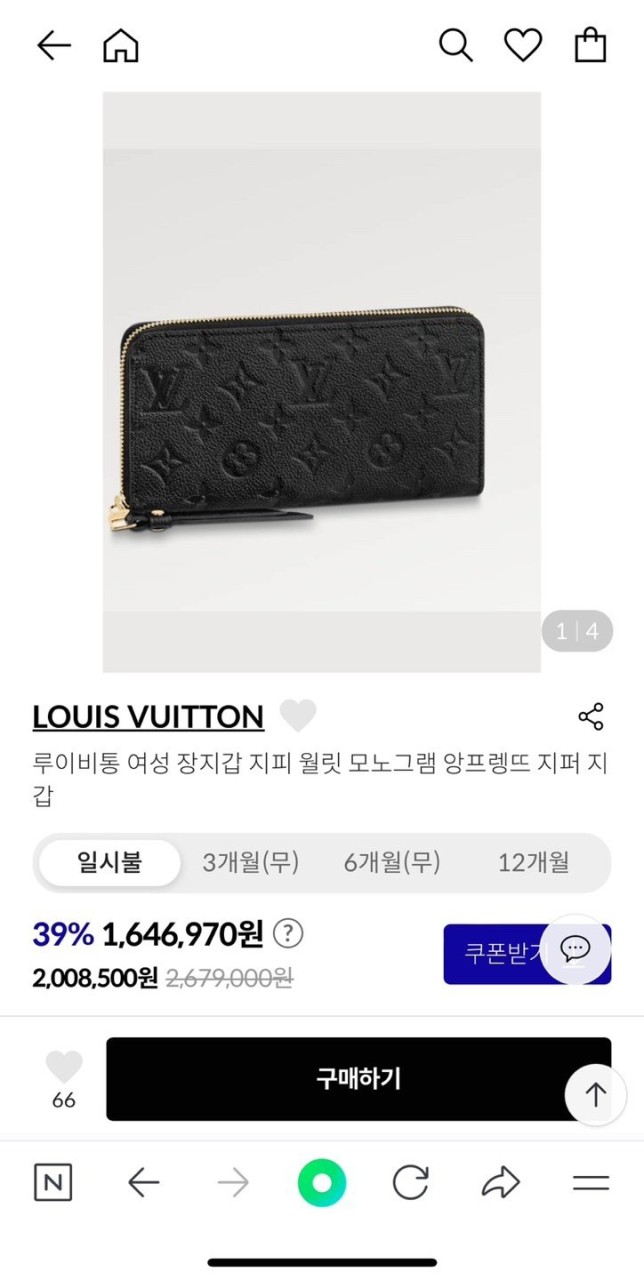
Task: Add product to wishlist with 66 likes
Action: tap(64, 1070)
